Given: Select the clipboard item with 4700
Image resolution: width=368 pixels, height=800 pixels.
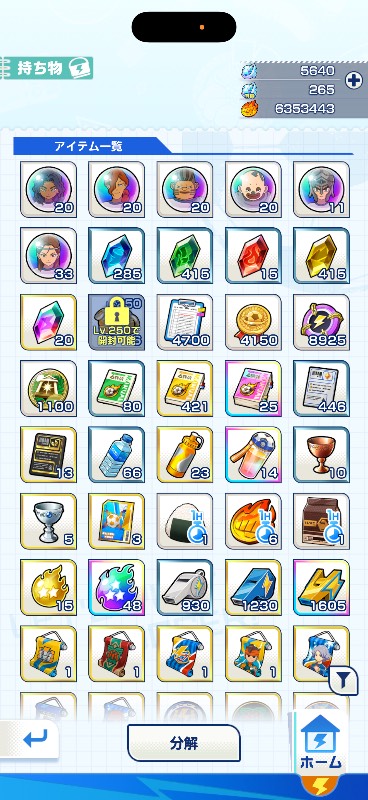Looking at the screenshot, I should (x=185, y=322).
